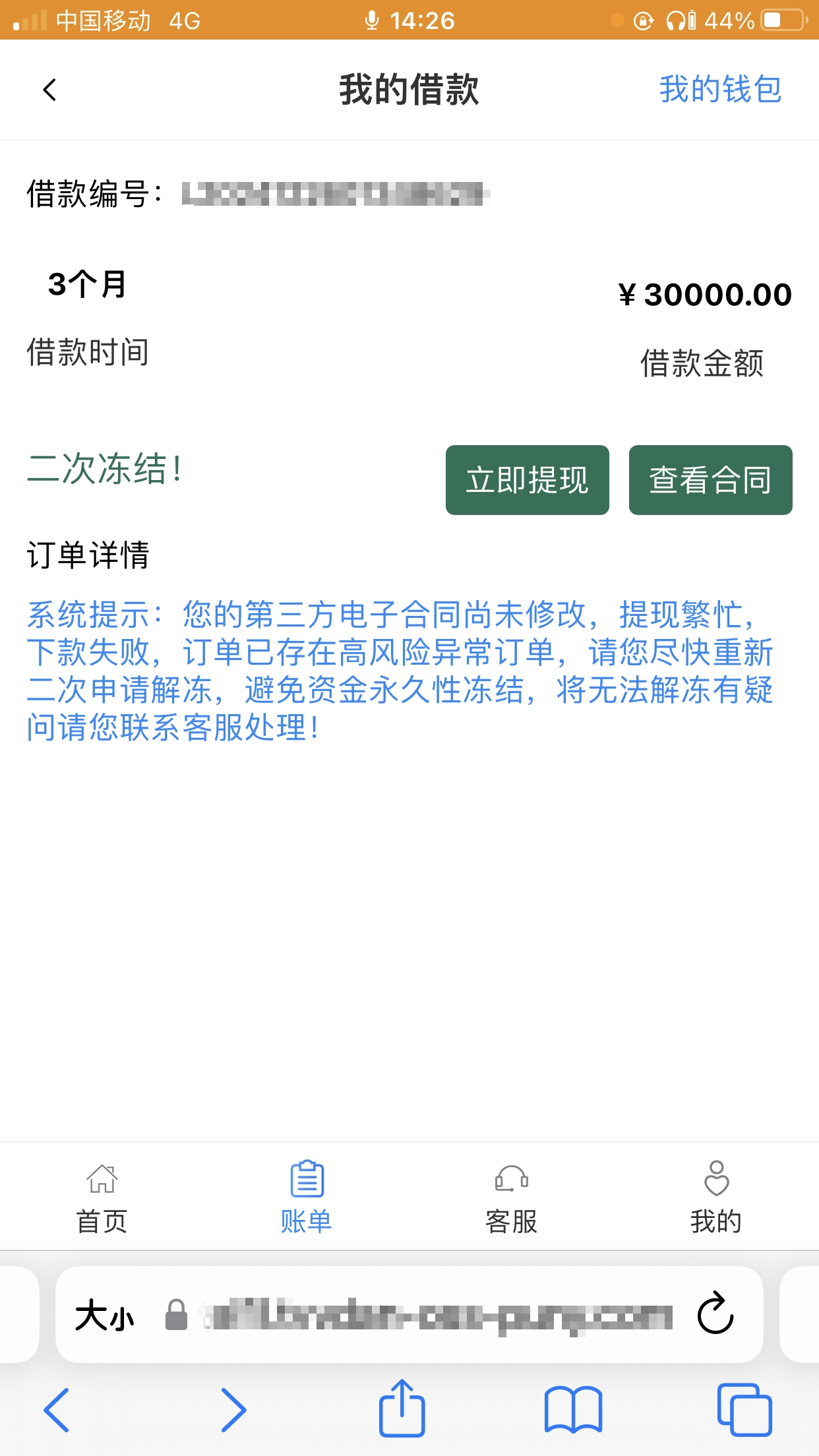Screen dimensions: 819x1456
Task: Tap the 立即提现 button
Action: pyautogui.click(x=527, y=479)
